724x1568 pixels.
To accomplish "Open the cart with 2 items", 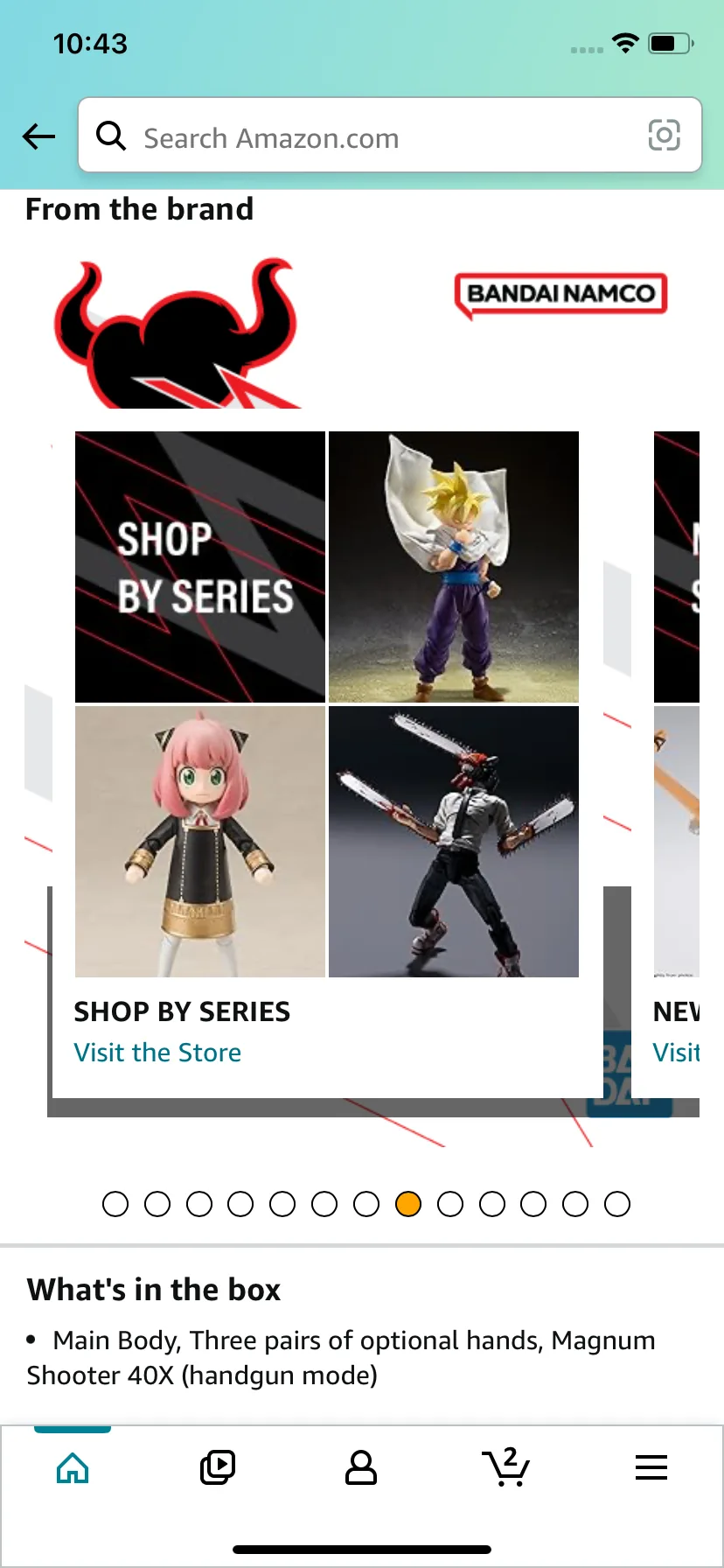I will pos(506,1467).
